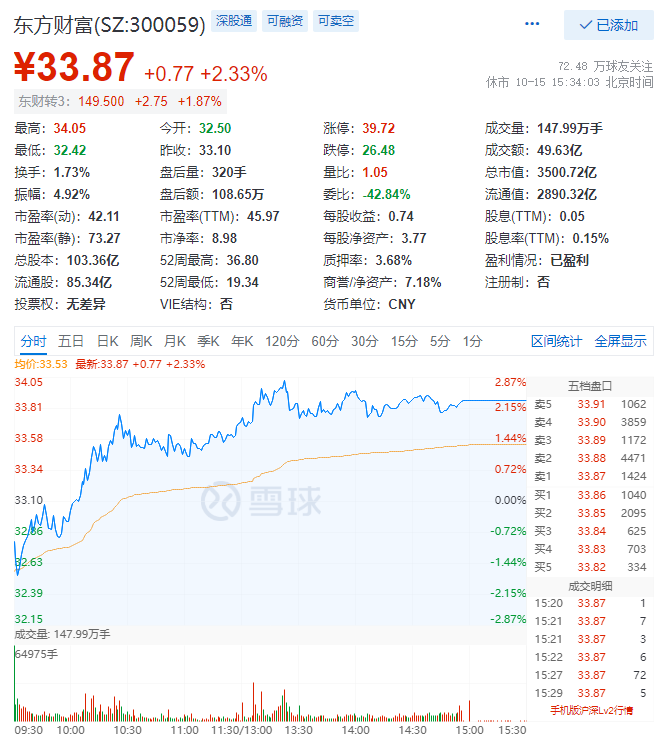Choose the 30分 chart period
Image resolution: width=655 pixels, height=751 pixels.
364,341
